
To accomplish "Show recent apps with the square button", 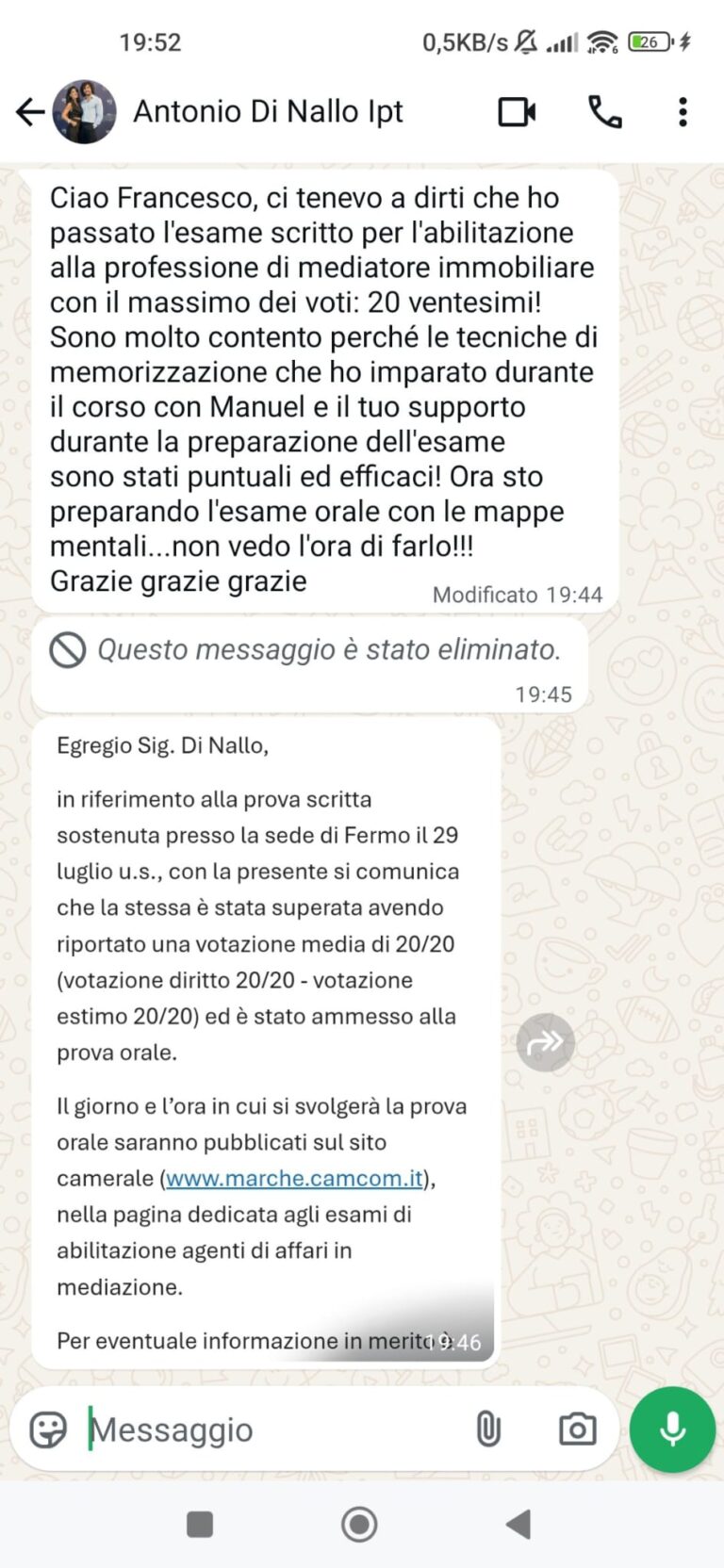I will 200,1524.
